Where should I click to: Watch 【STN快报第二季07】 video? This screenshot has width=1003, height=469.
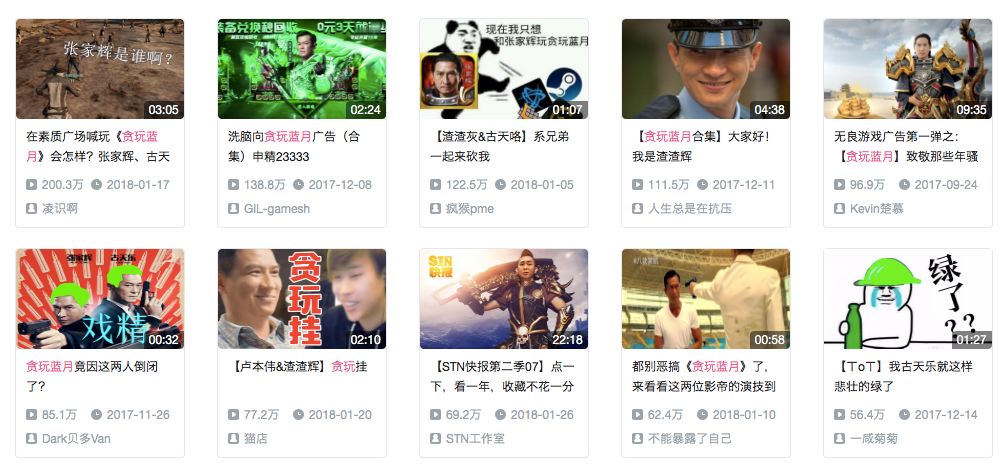click(504, 298)
